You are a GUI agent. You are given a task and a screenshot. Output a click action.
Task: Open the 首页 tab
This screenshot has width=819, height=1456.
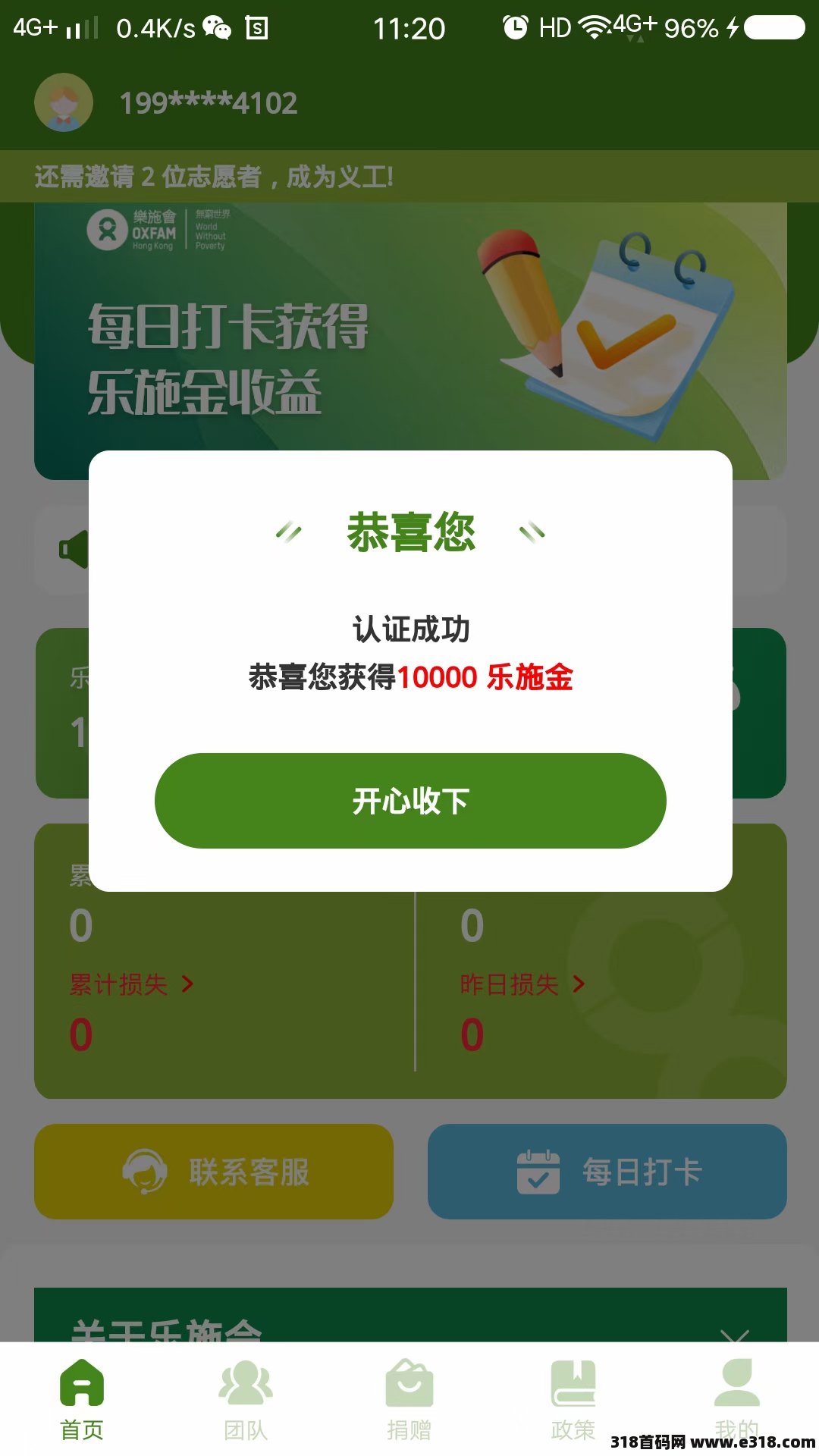click(82, 1399)
